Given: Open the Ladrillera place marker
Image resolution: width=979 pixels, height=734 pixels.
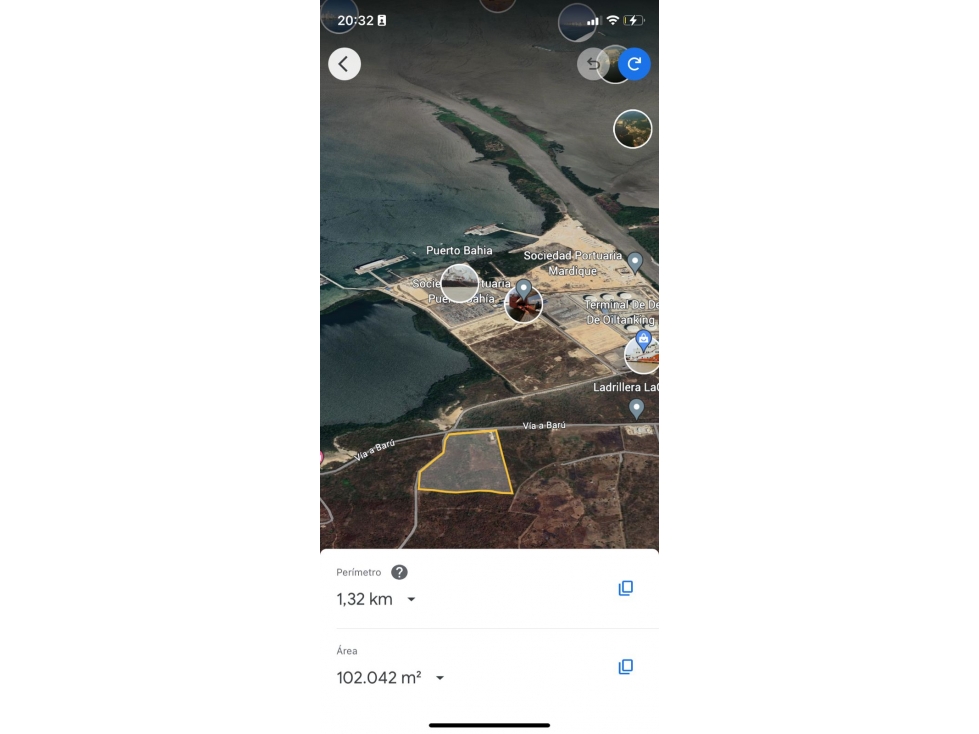Looking at the screenshot, I should (636, 407).
